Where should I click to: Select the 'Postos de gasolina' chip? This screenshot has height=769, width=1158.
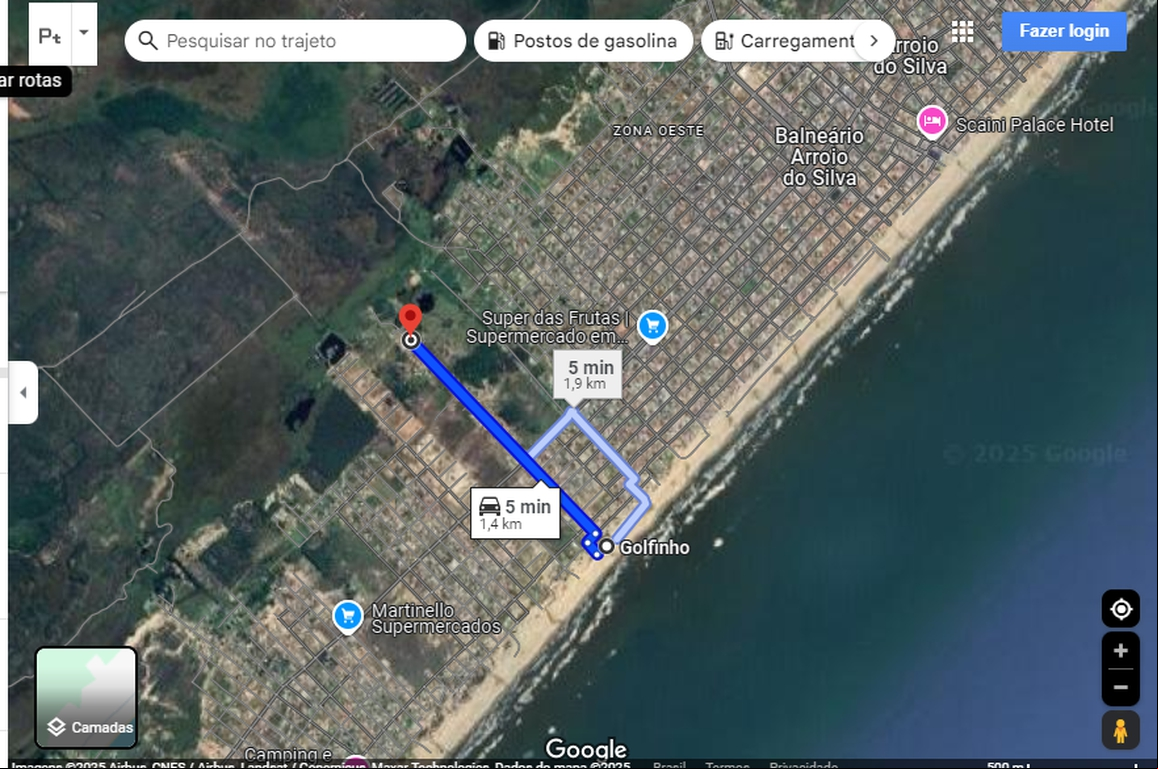(x=583, y=41)
